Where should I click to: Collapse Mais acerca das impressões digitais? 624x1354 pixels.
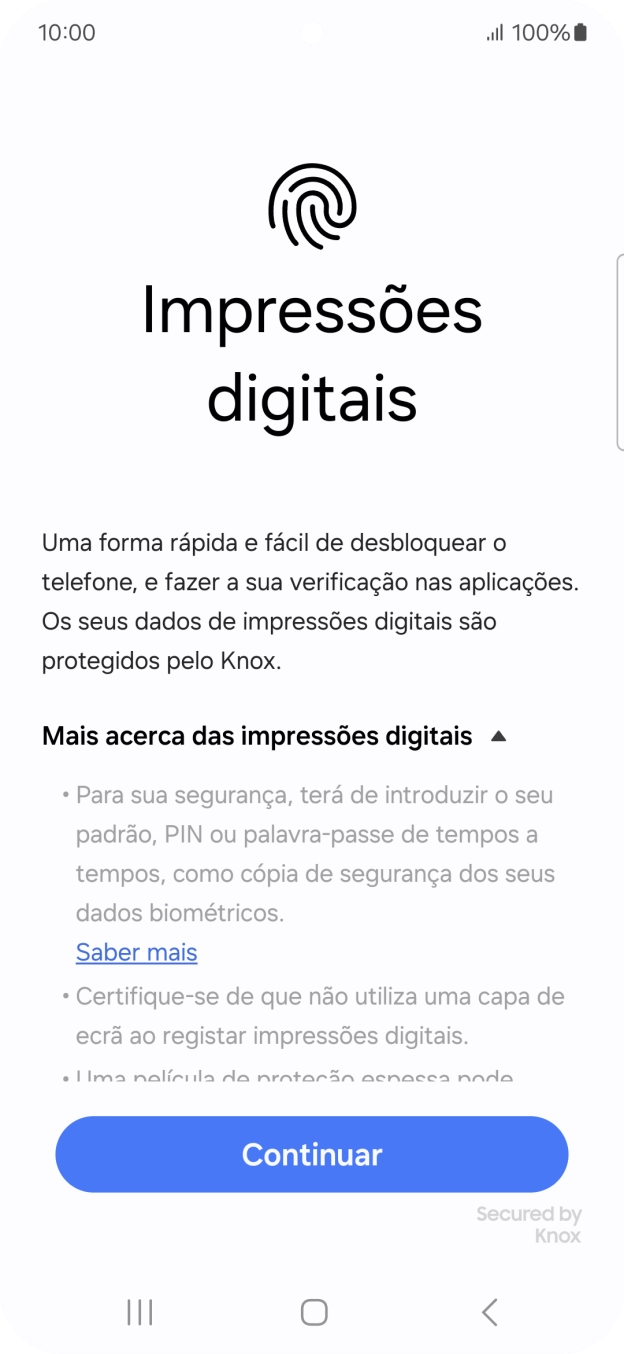pos(274,737)
